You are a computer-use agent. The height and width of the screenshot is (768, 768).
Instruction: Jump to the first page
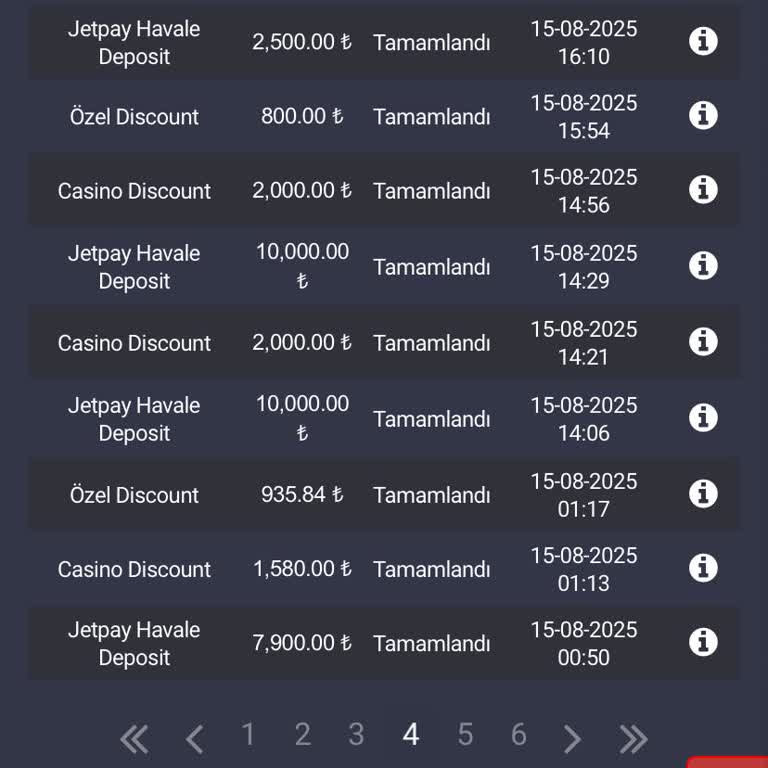[x=134, y=739]
